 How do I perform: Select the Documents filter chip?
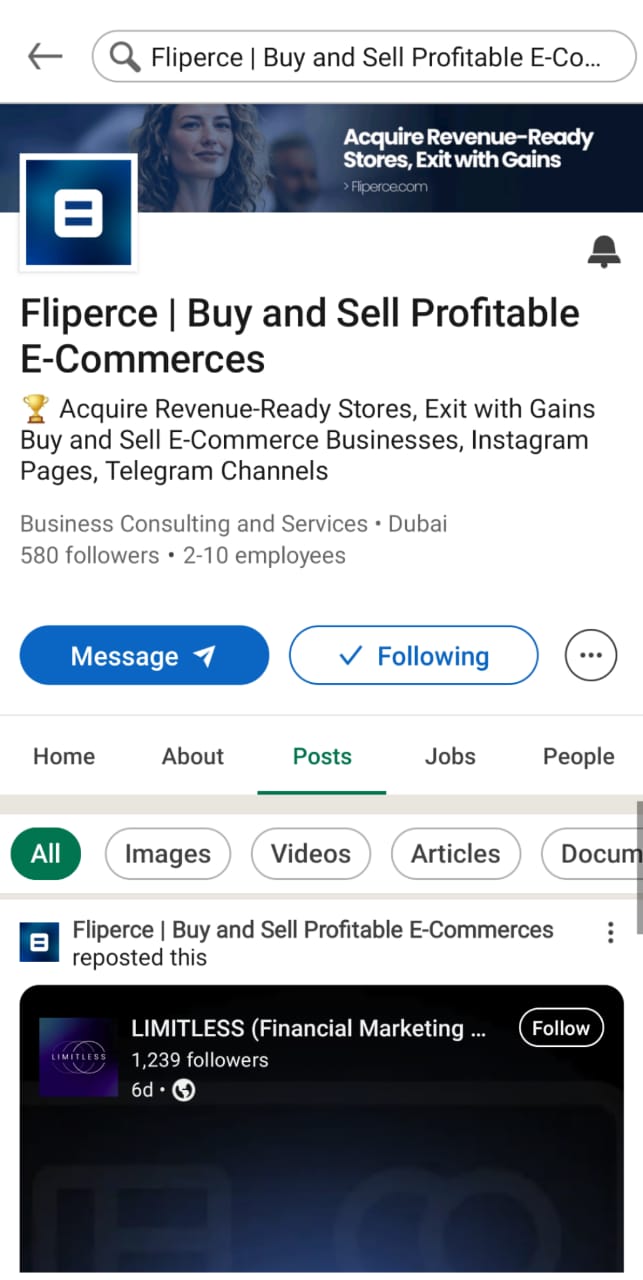point(592,854)
